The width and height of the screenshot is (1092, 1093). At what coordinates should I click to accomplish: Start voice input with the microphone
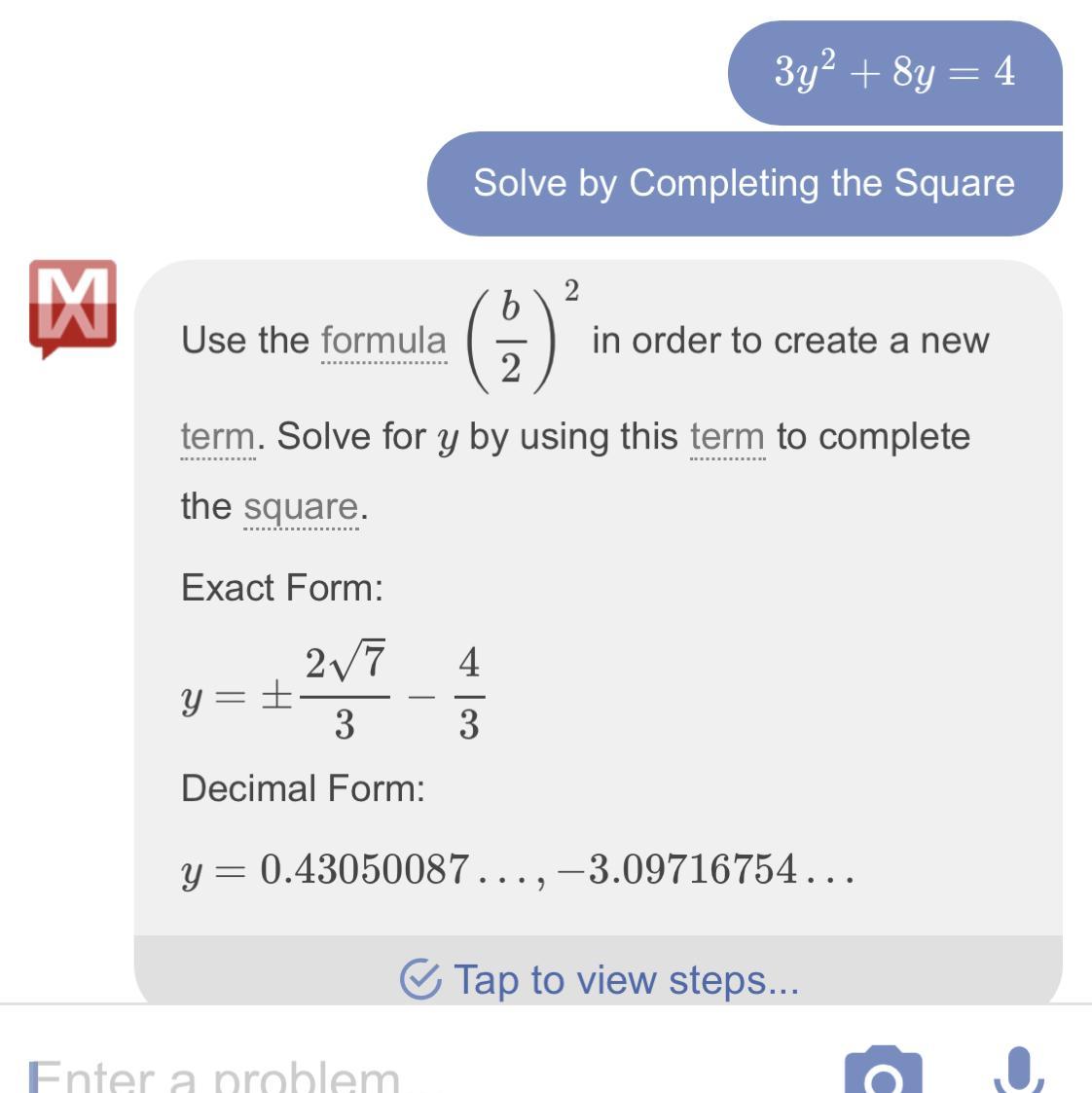tap(1018, 1071)
